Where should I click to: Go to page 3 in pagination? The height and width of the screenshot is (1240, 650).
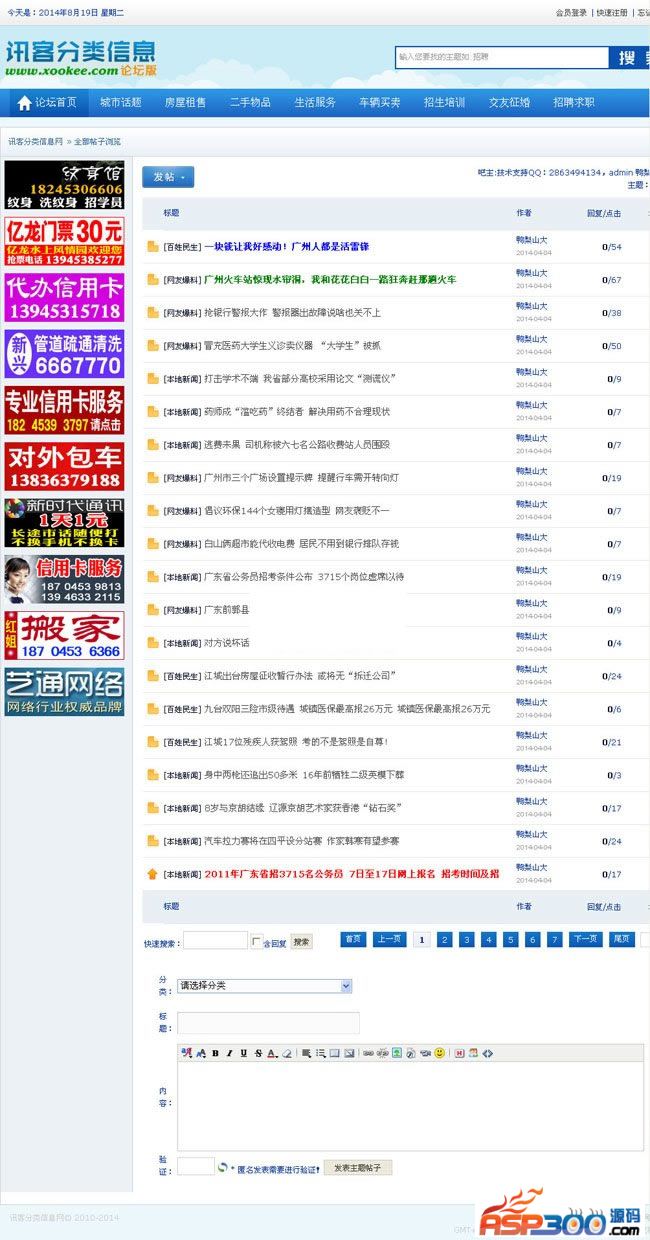(466, 939)
